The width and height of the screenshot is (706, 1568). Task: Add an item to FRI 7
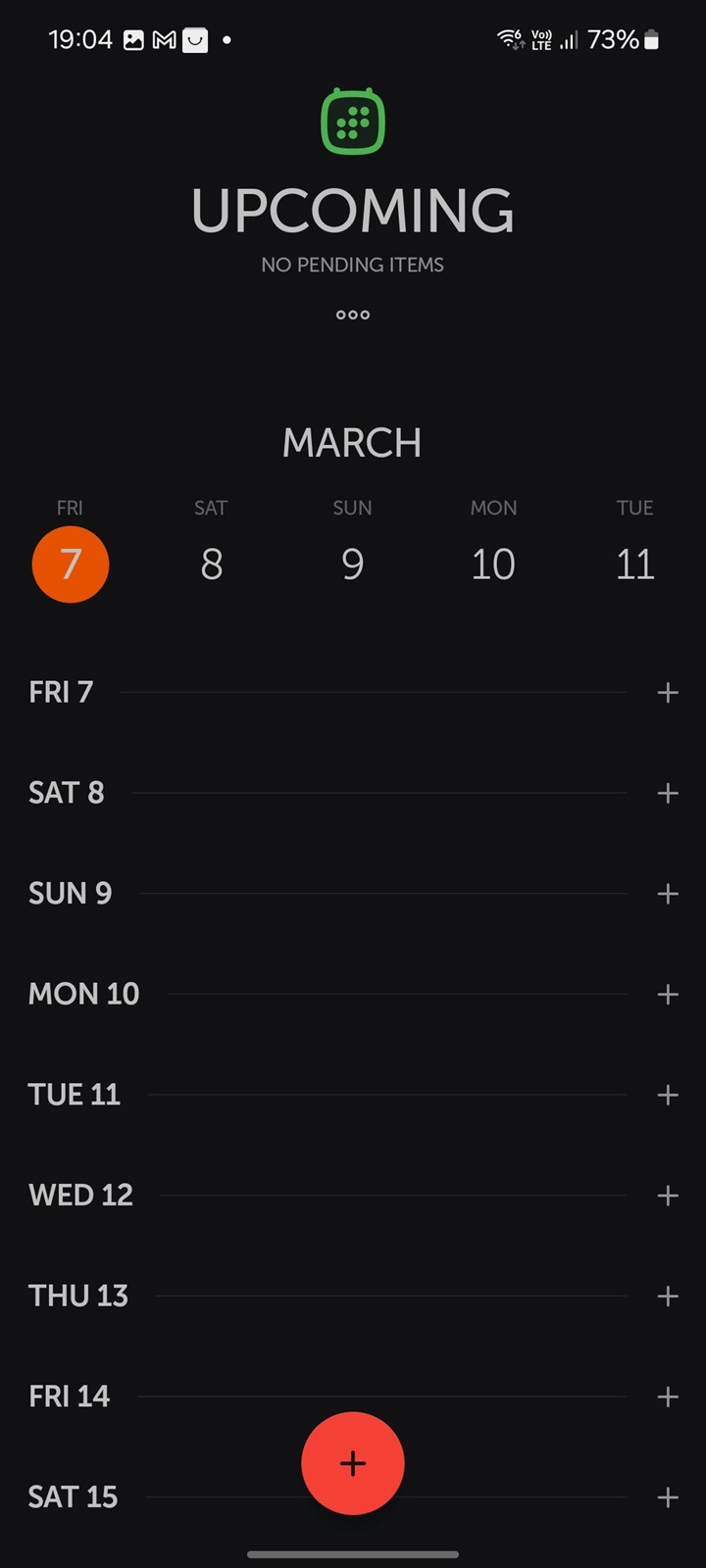(x=668, y=693)
